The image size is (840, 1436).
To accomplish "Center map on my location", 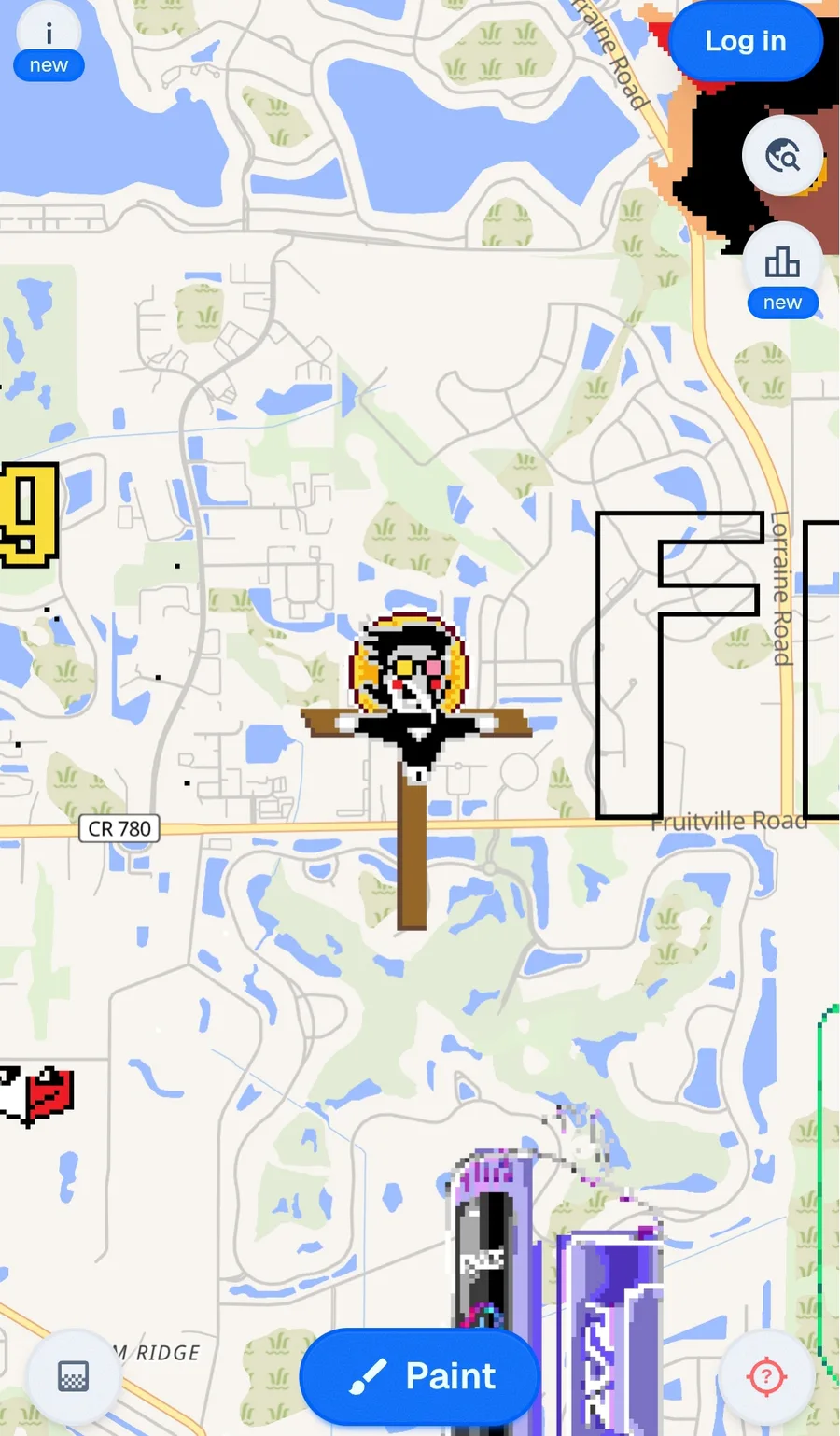I will click(766, 1376).
